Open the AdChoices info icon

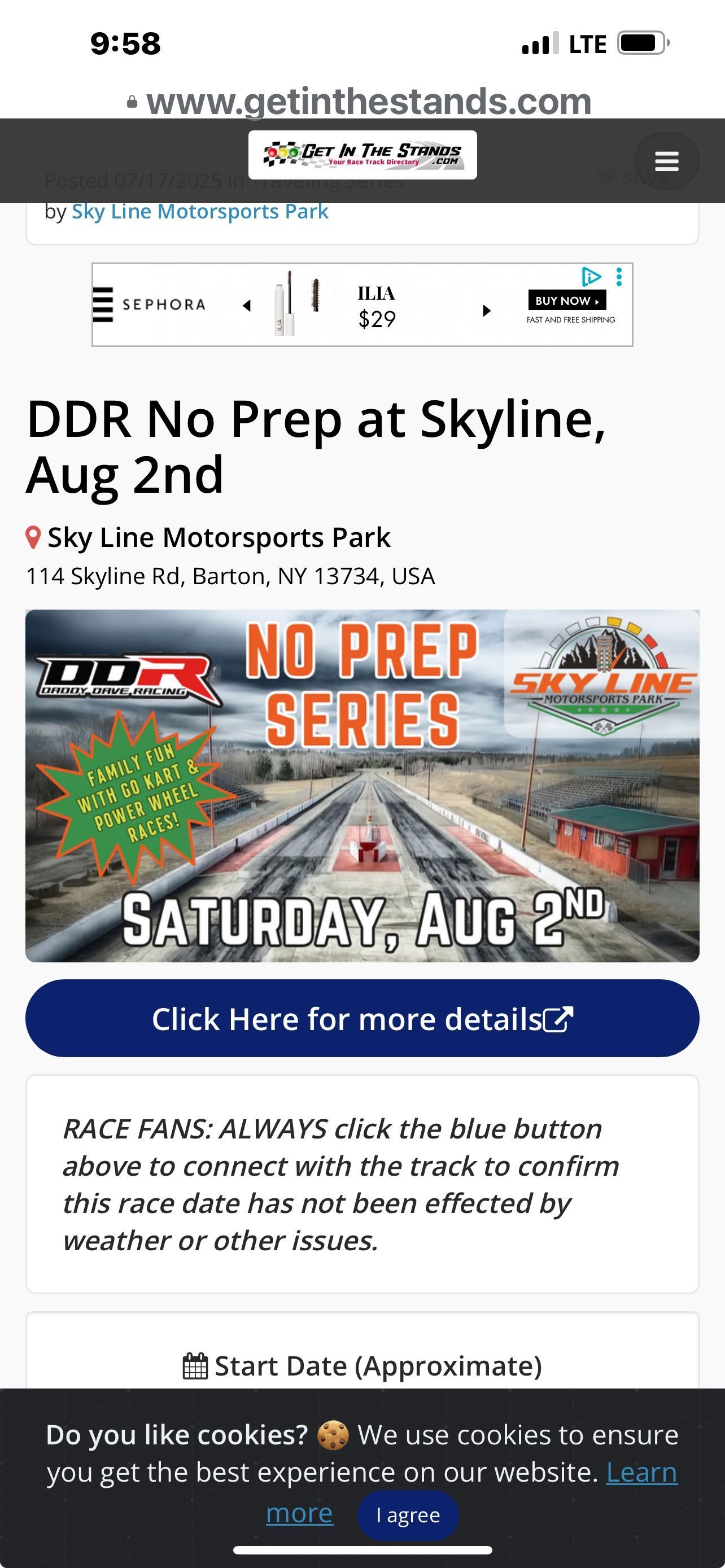coord(591,277)
